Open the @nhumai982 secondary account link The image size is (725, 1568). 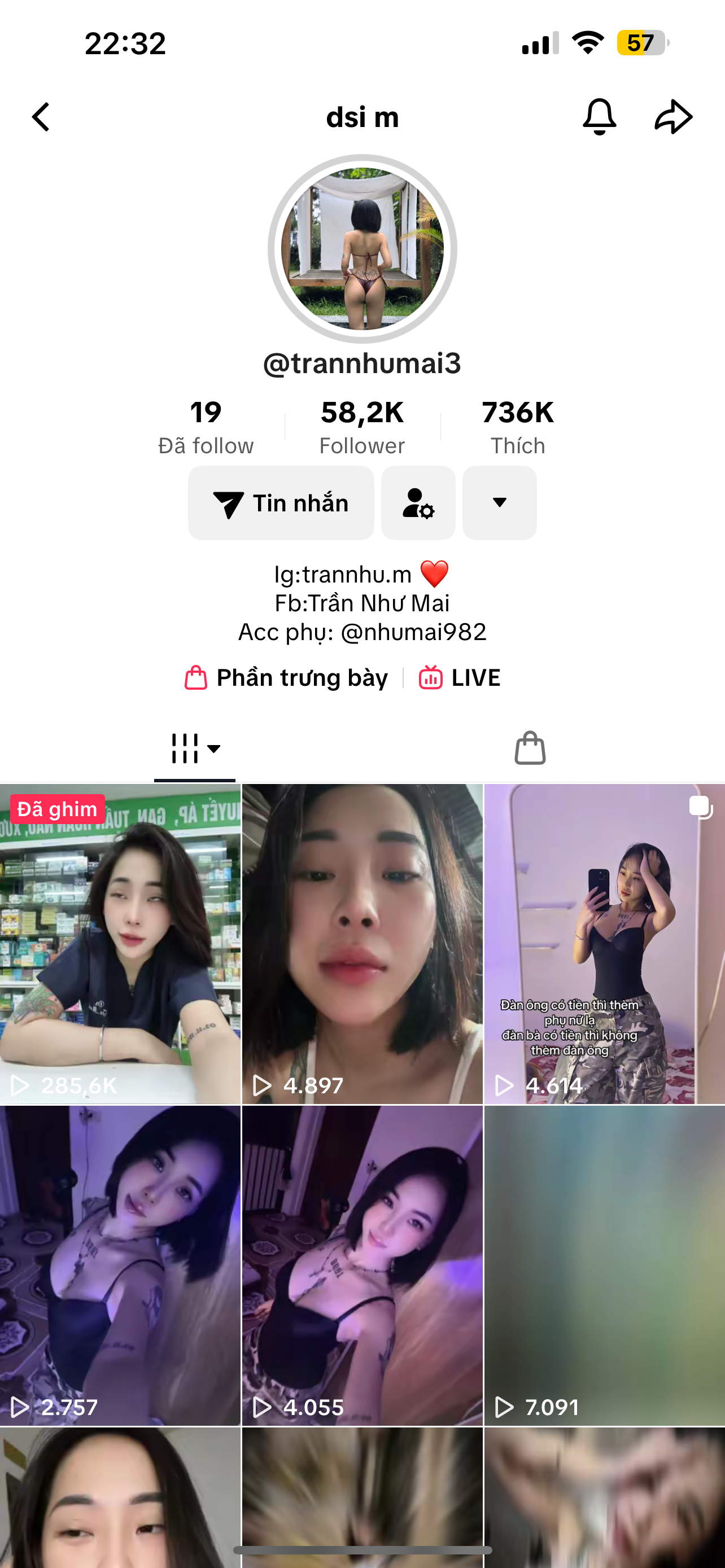click(413, 632)
